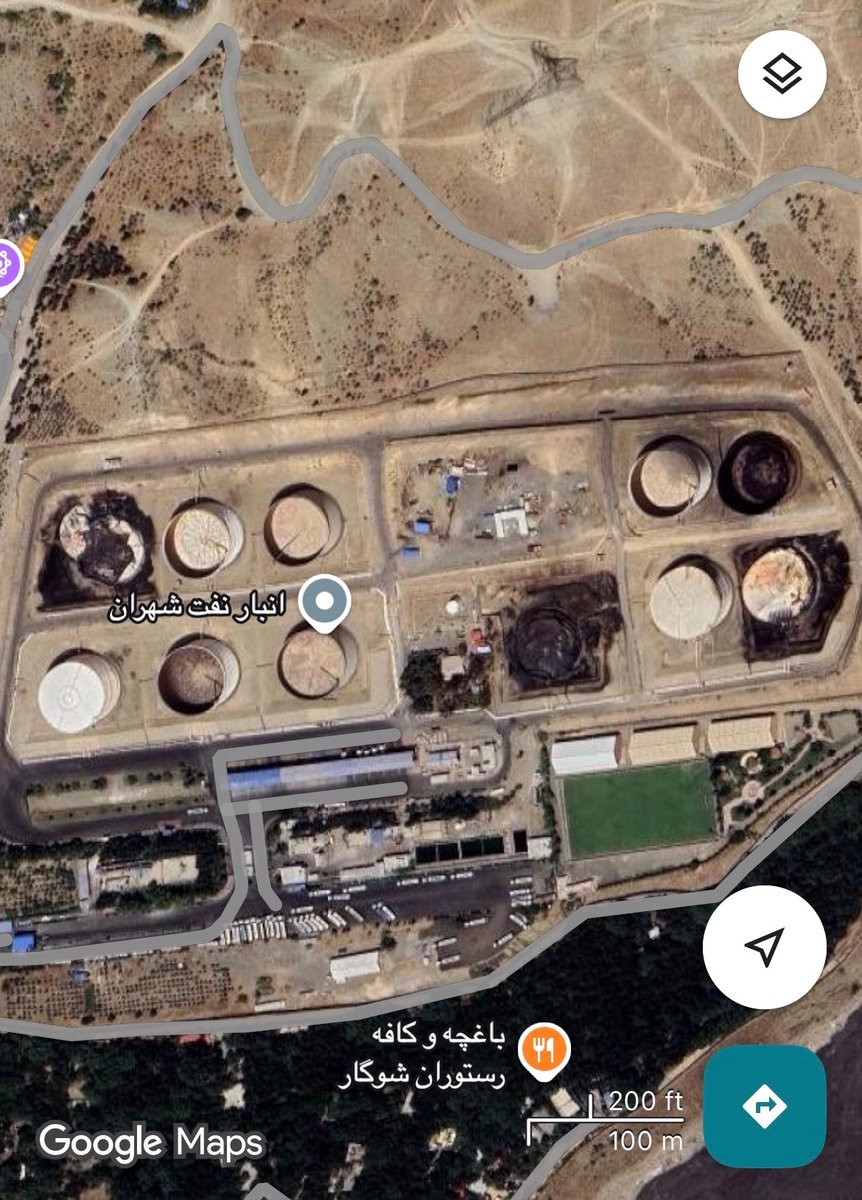Center map on my location
The height and width of the screenshot is (1200, 862).
click(764, 946)
